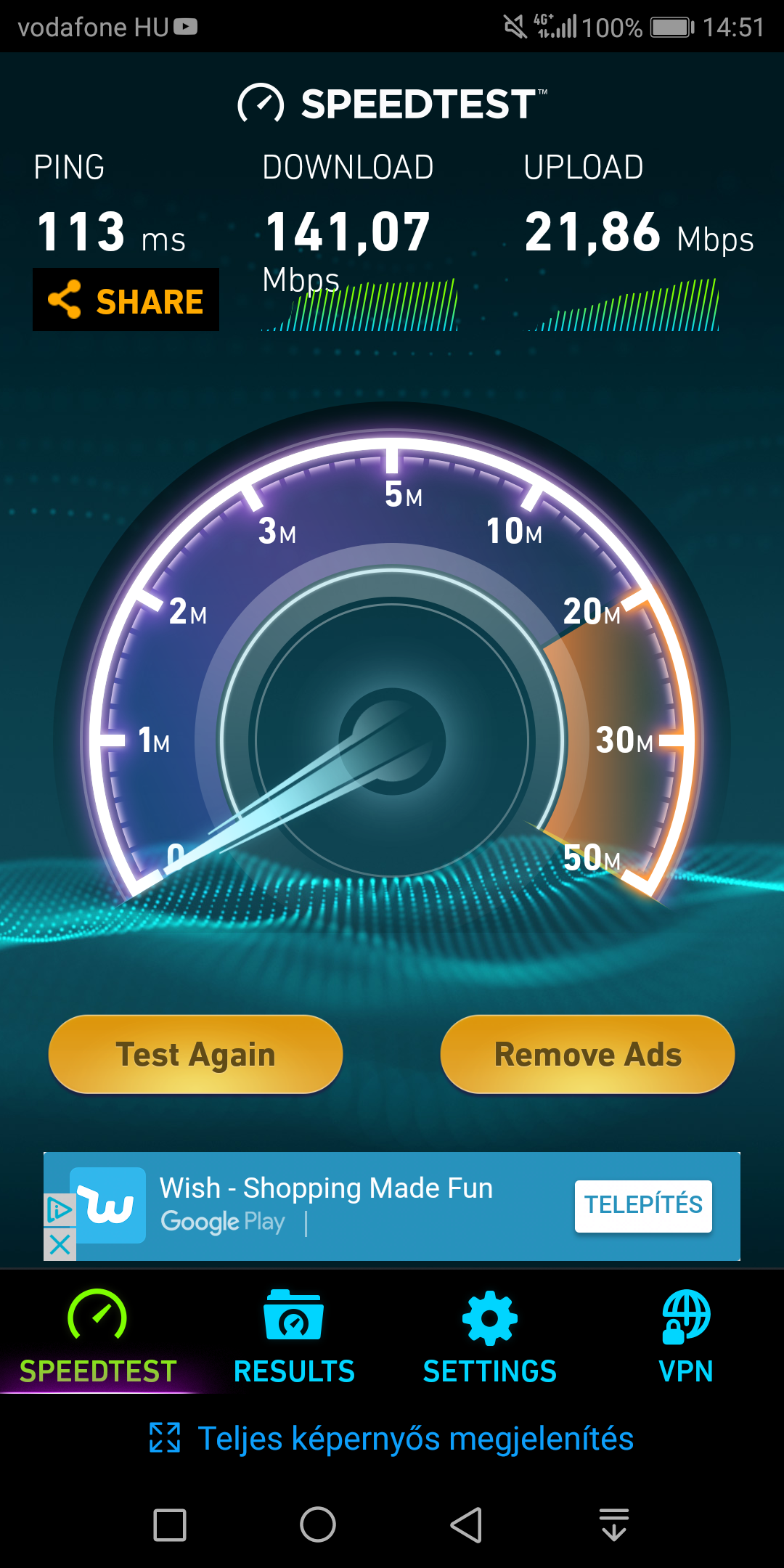Install Wish via the TELEPÍTÉS button

coord(643,1206)
